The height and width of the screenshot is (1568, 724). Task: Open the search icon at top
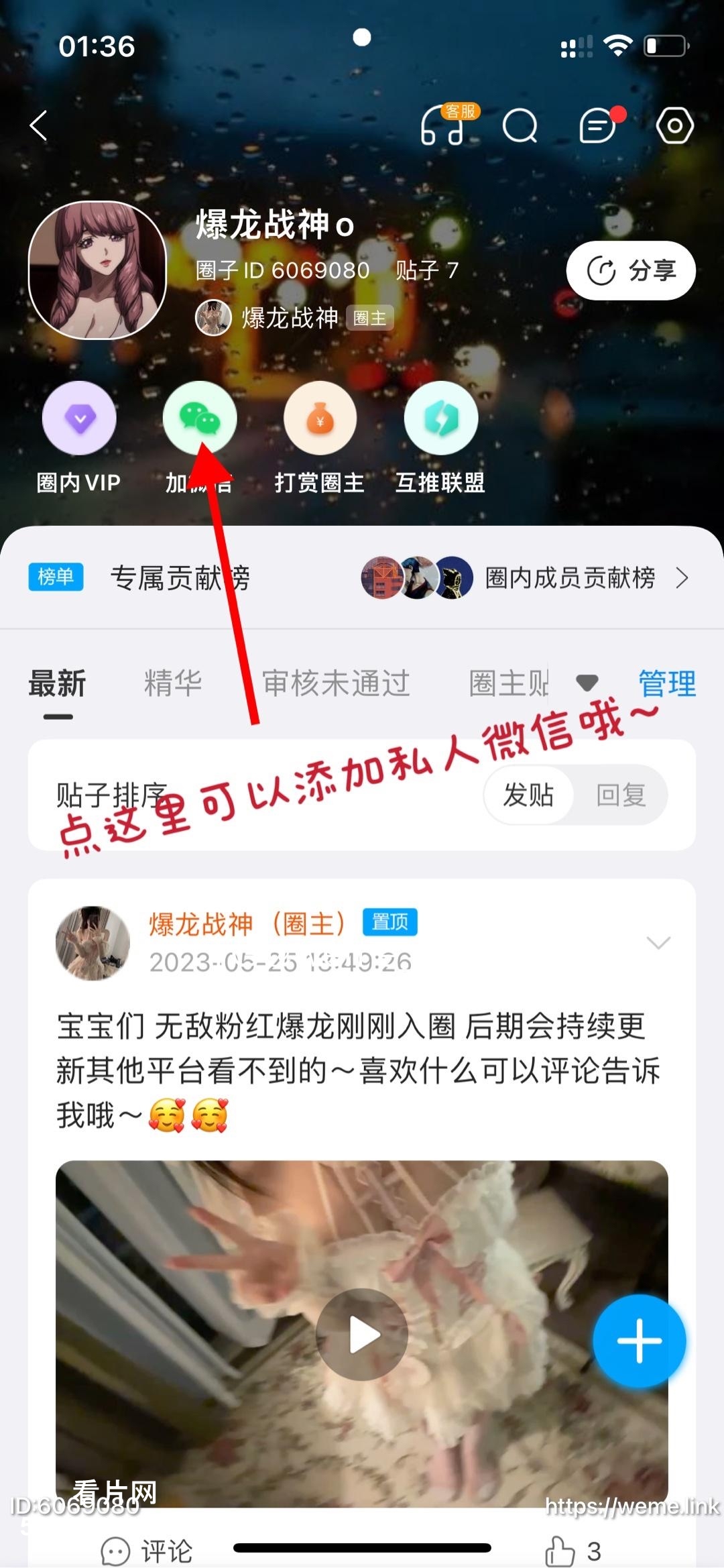click(x=520, y=126)
